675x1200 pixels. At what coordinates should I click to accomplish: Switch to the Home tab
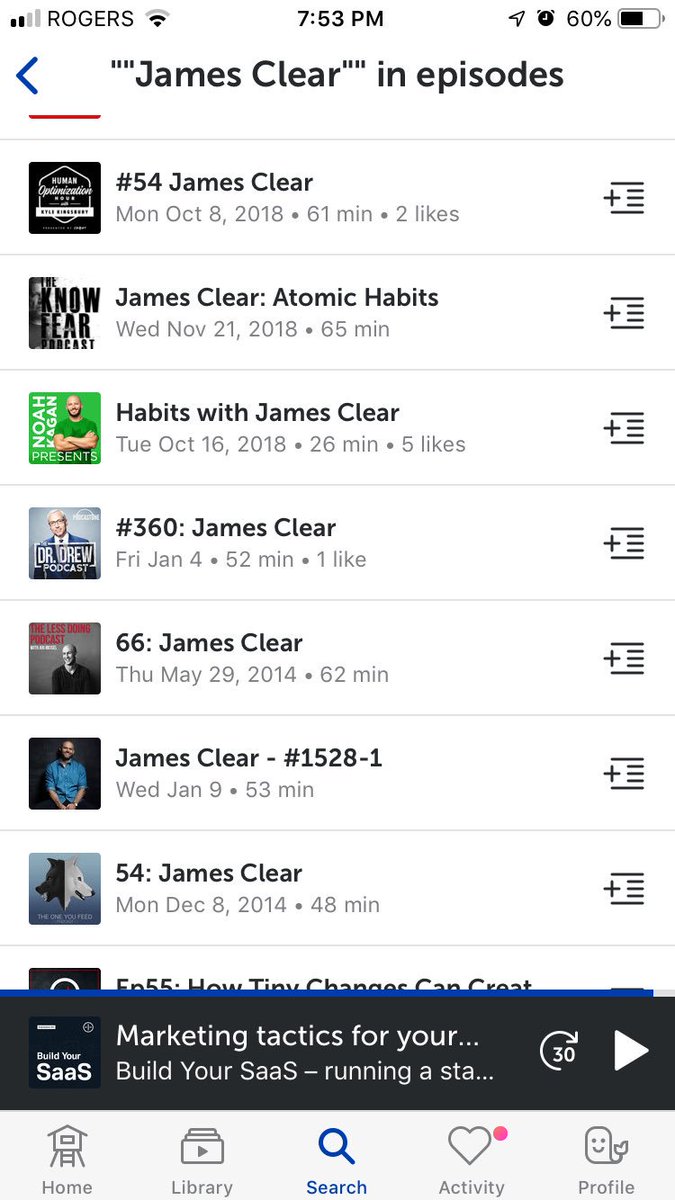67,1160
